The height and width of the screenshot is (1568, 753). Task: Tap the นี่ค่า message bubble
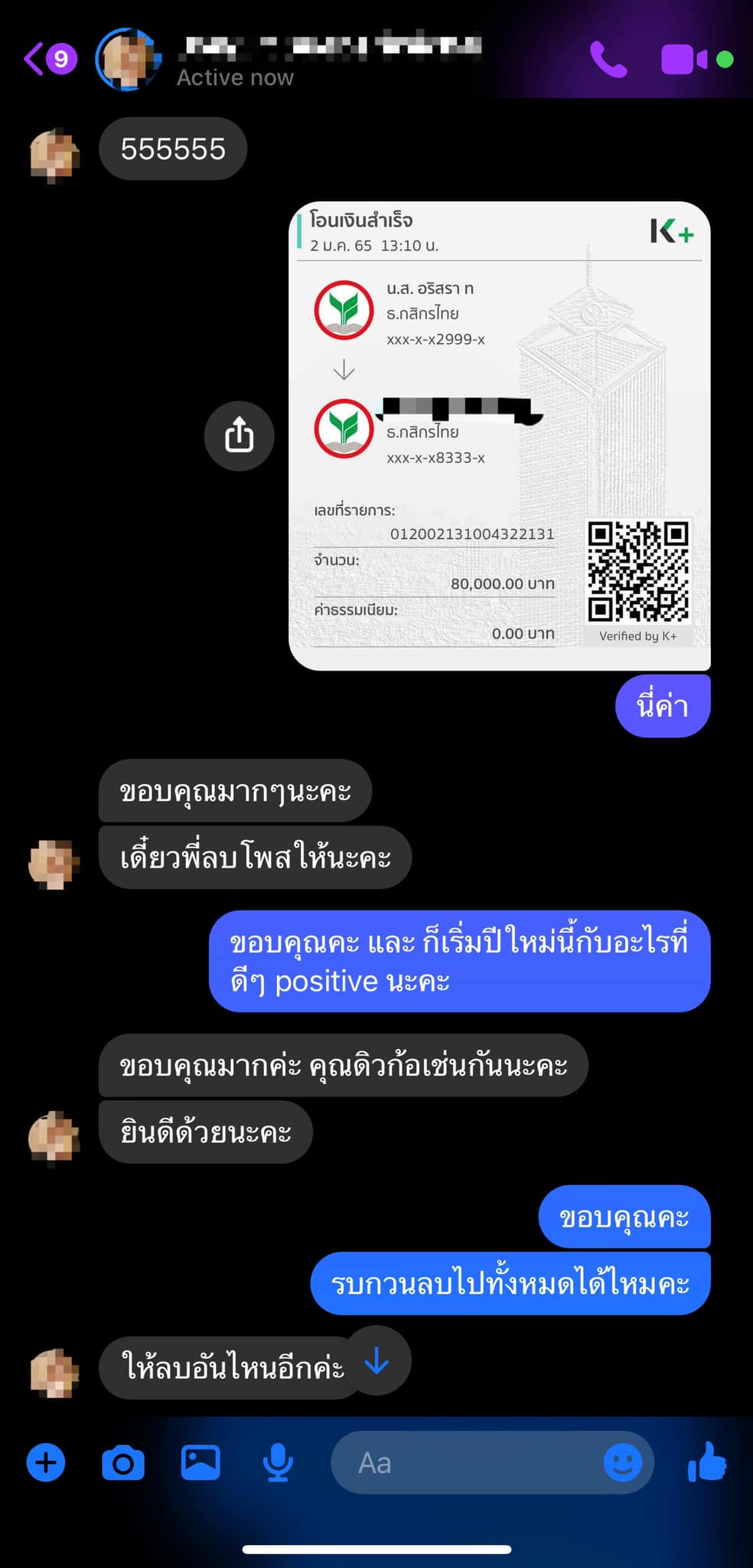click(x=662, y=705)
